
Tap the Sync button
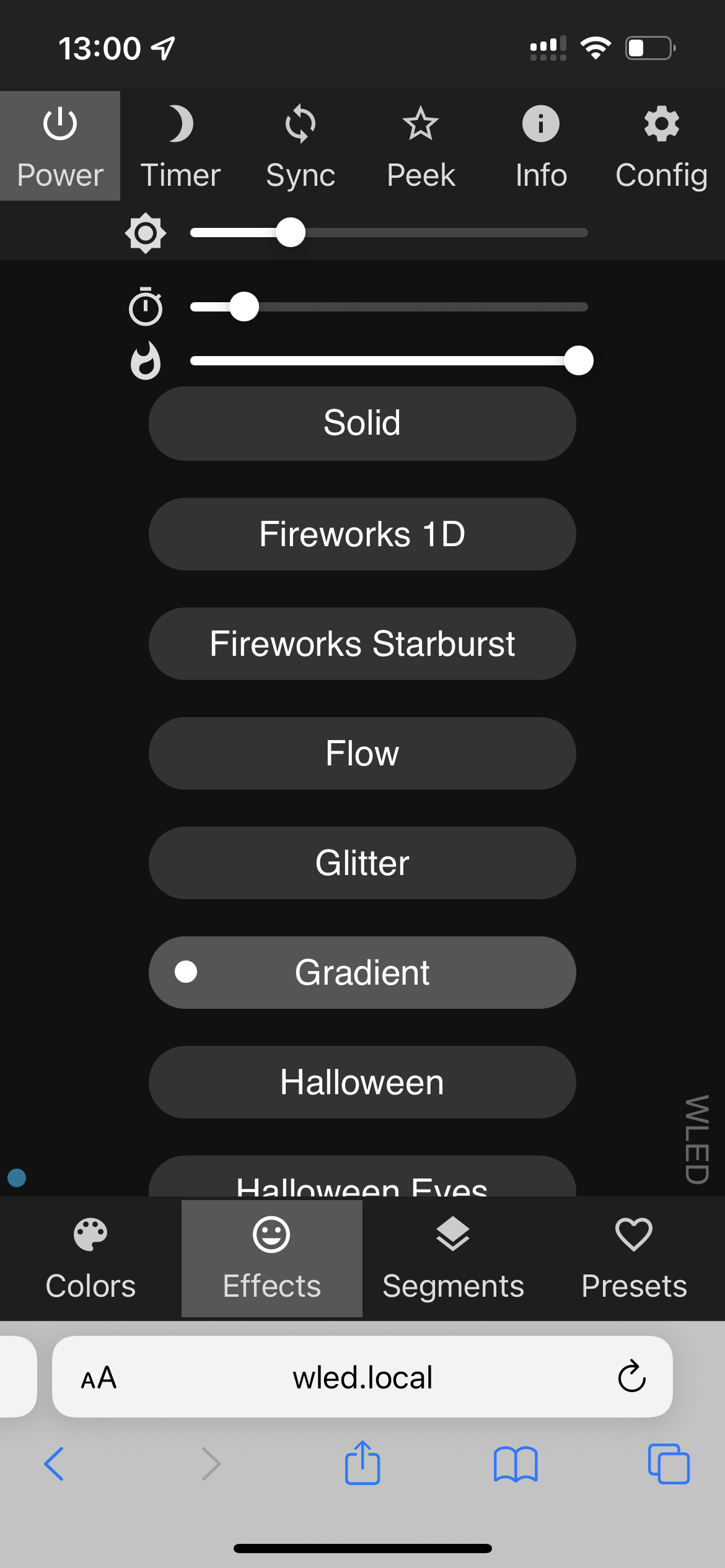coord(301,146)
